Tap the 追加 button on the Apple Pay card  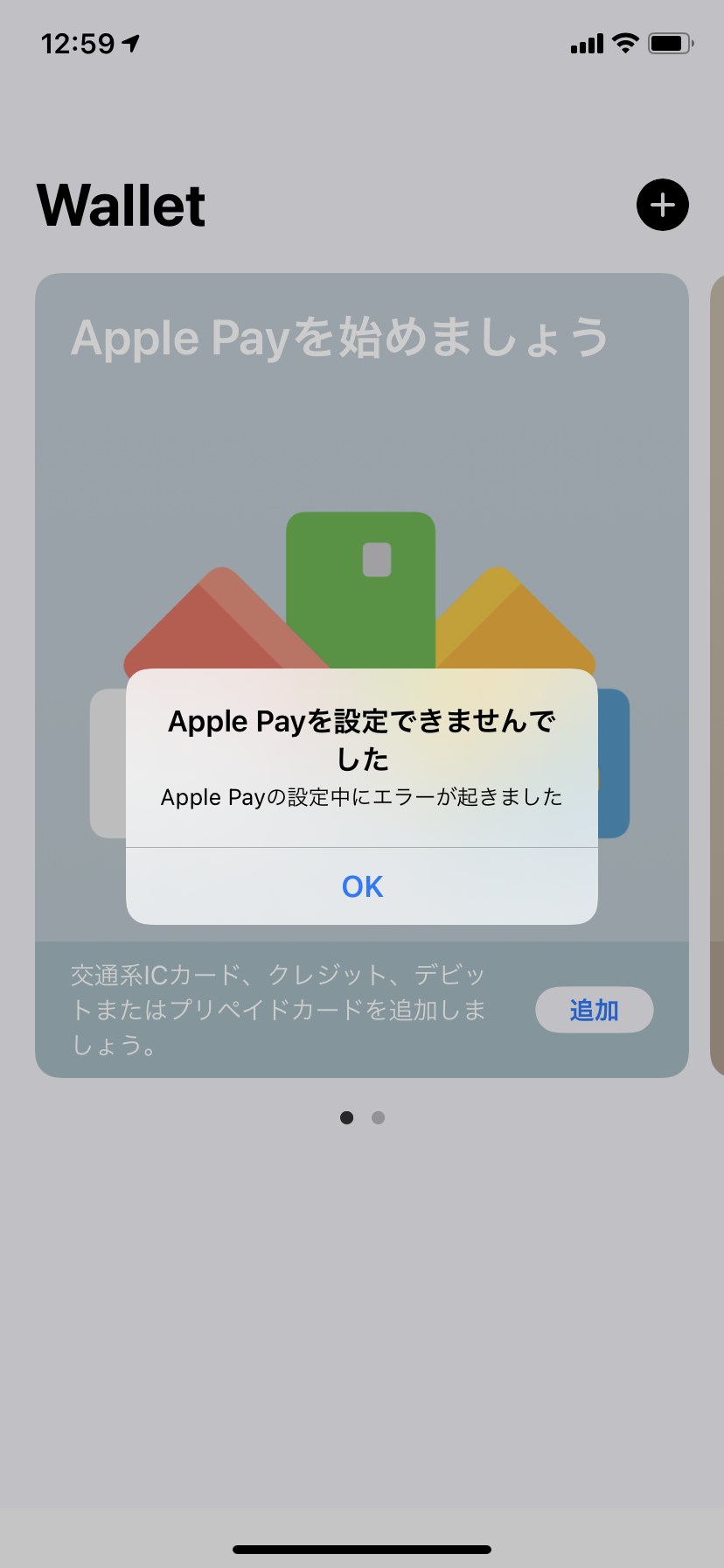[594, 1010]
